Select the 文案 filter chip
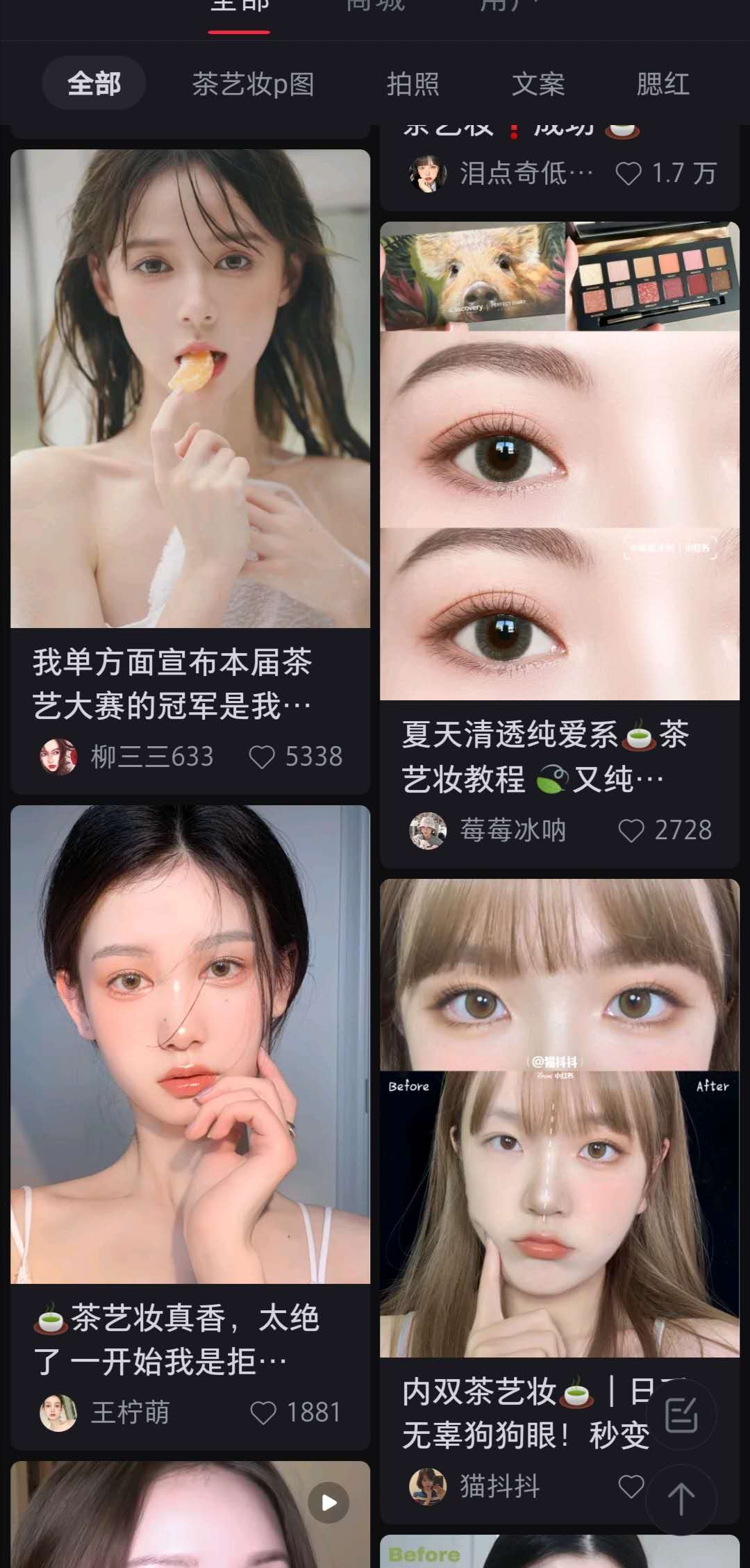This screenshot has height=1568, width=750. point(538,84)
